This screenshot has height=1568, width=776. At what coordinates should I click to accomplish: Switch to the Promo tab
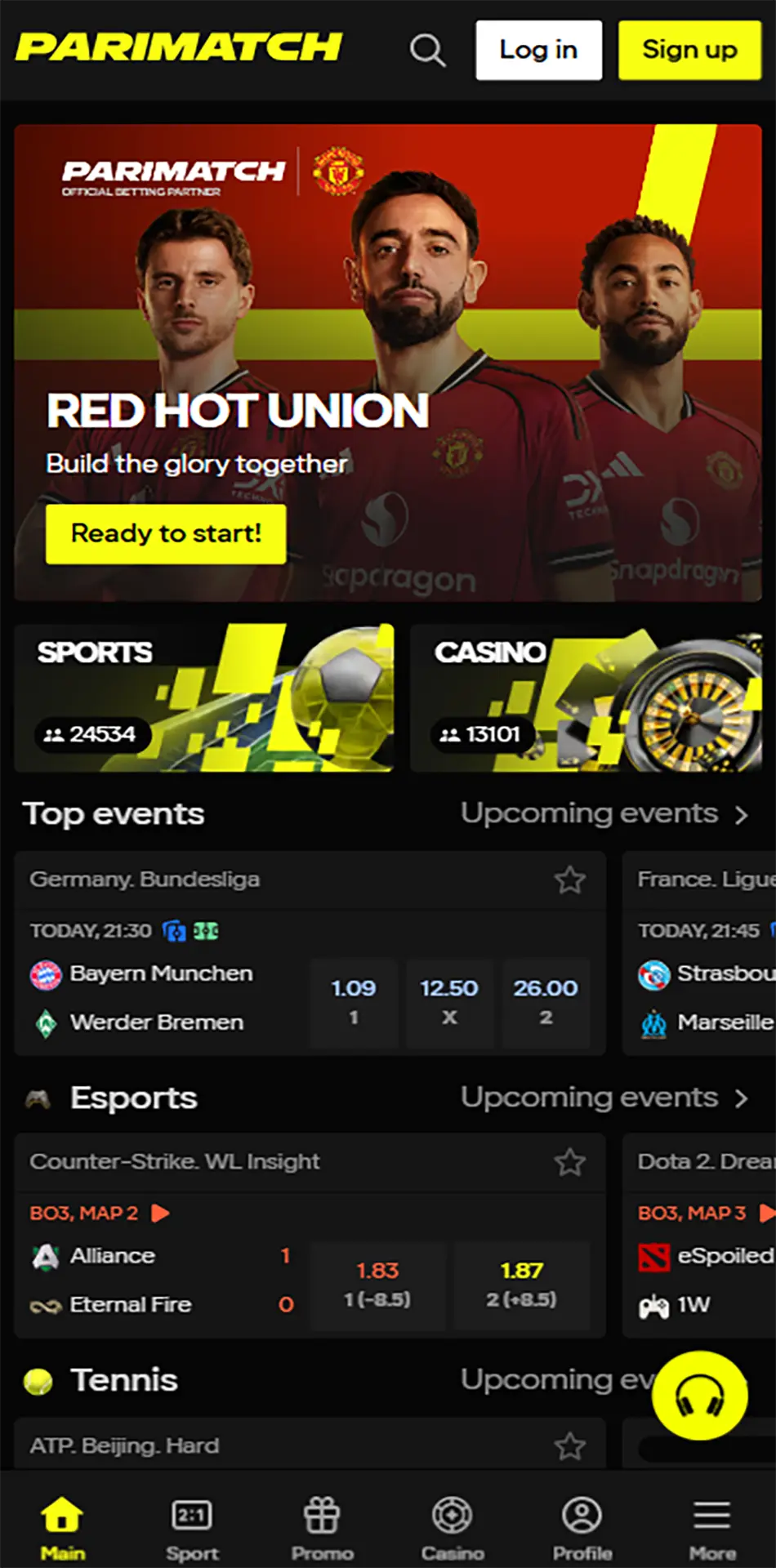[x=322, y=1529]
